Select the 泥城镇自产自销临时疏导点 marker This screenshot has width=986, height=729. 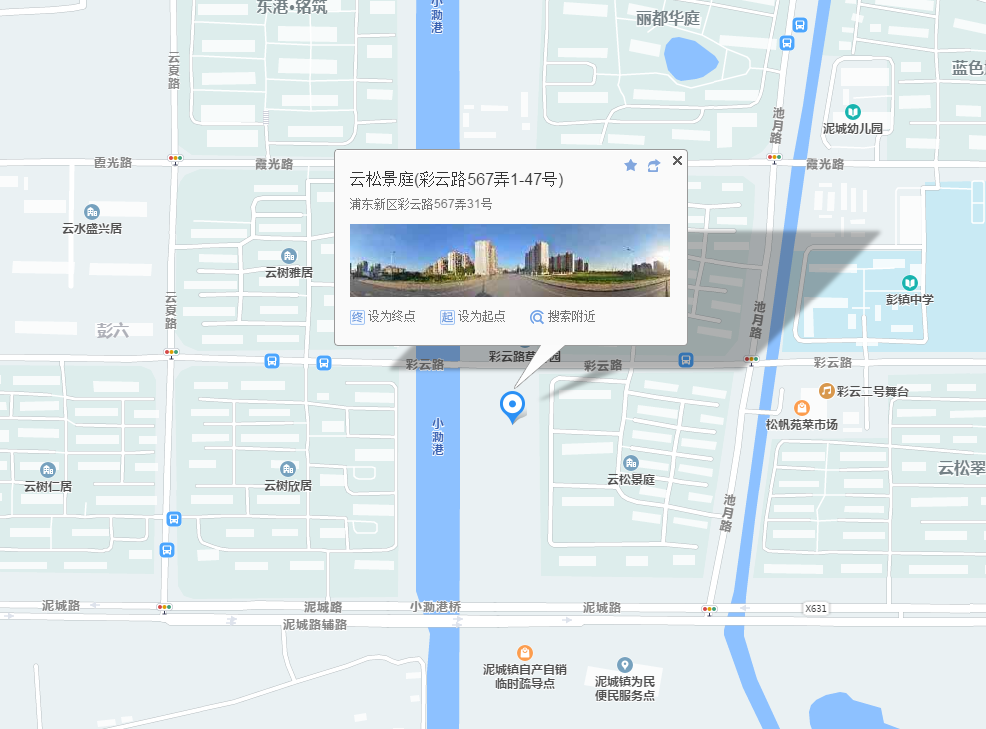(525, 653)
